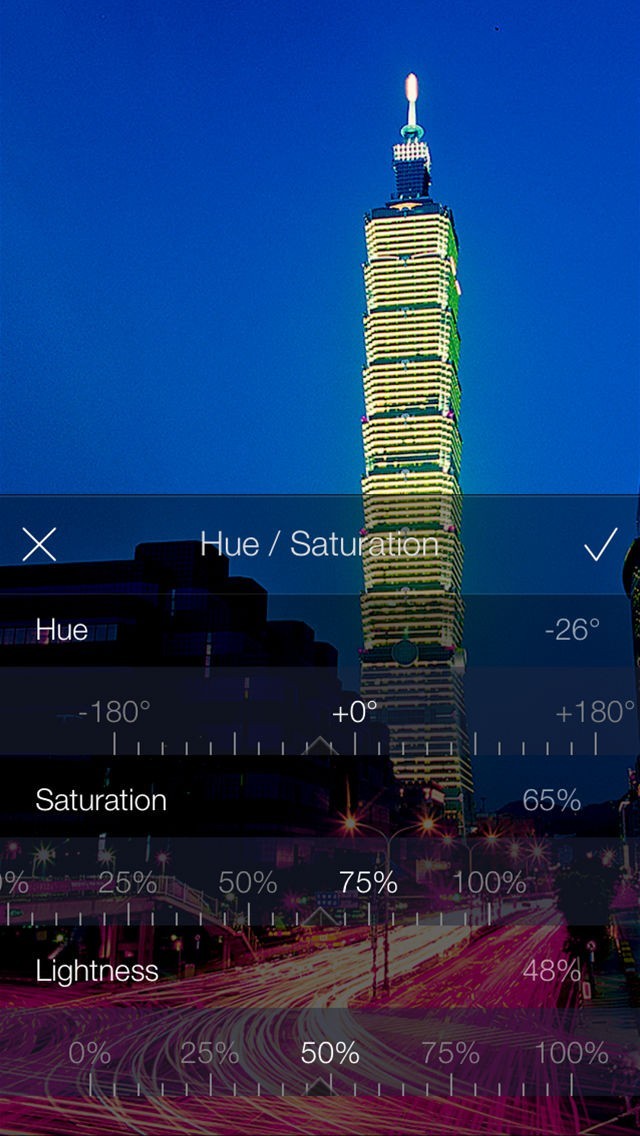640x1136 pixels.
Task: Confirm the Hue / Saturation changes
Action: coord(600,545)
